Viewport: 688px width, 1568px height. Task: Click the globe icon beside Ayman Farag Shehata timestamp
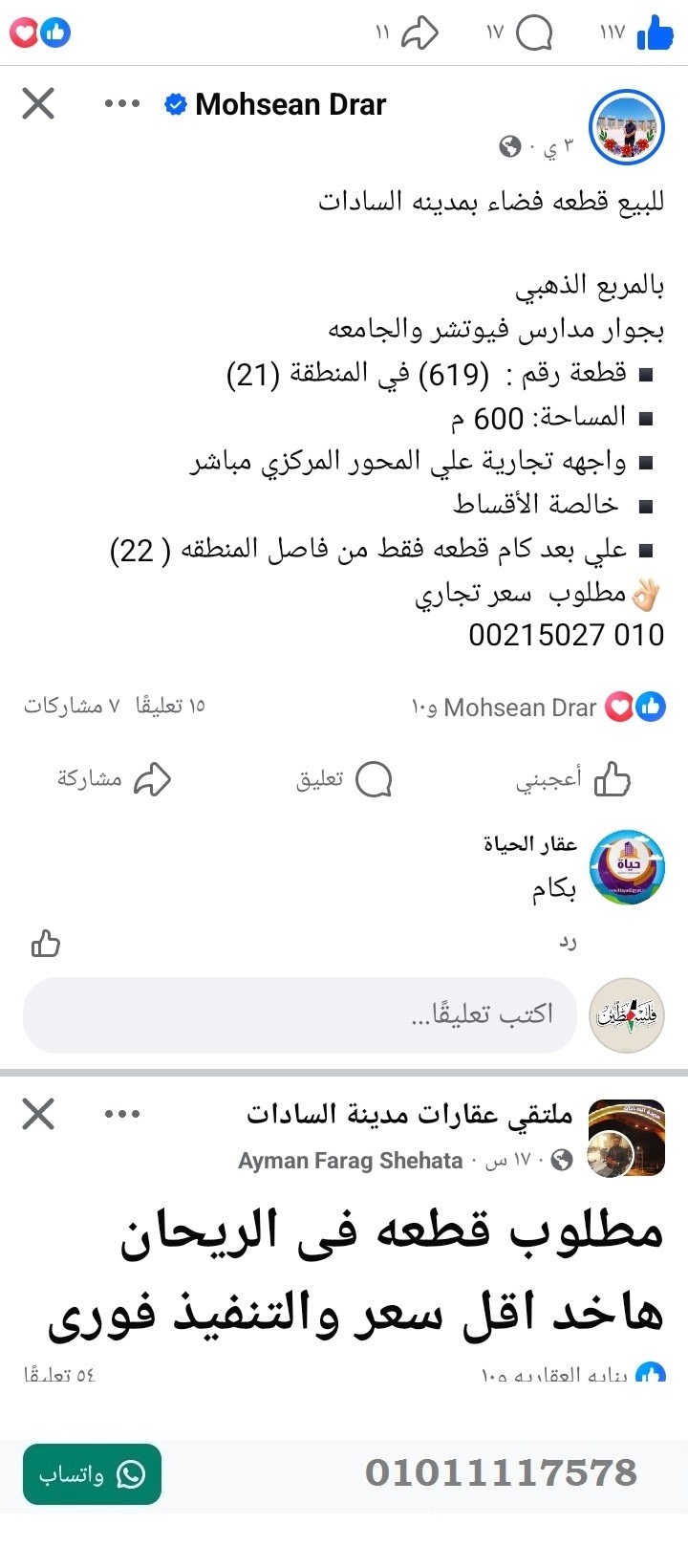click(x=562, y=1160)
